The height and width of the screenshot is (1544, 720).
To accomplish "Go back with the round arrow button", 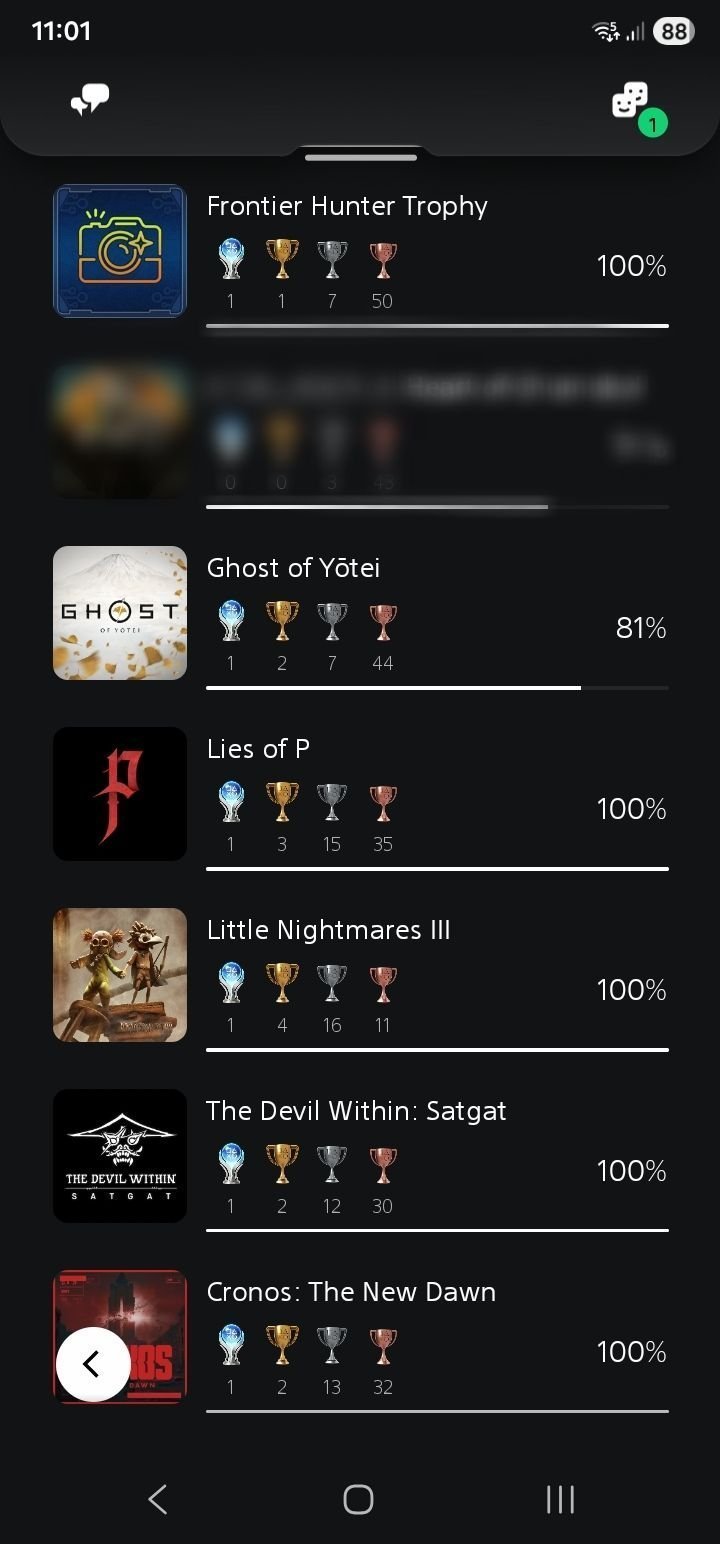I will point(93,1364).
